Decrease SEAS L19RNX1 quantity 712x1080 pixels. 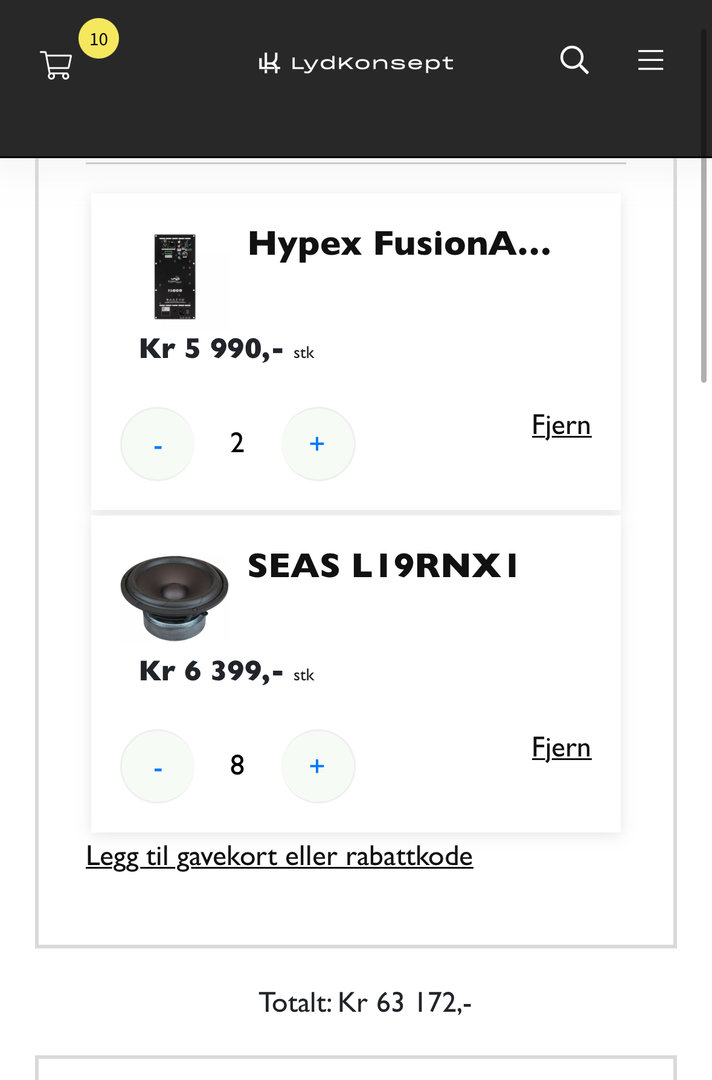(157, 766)
